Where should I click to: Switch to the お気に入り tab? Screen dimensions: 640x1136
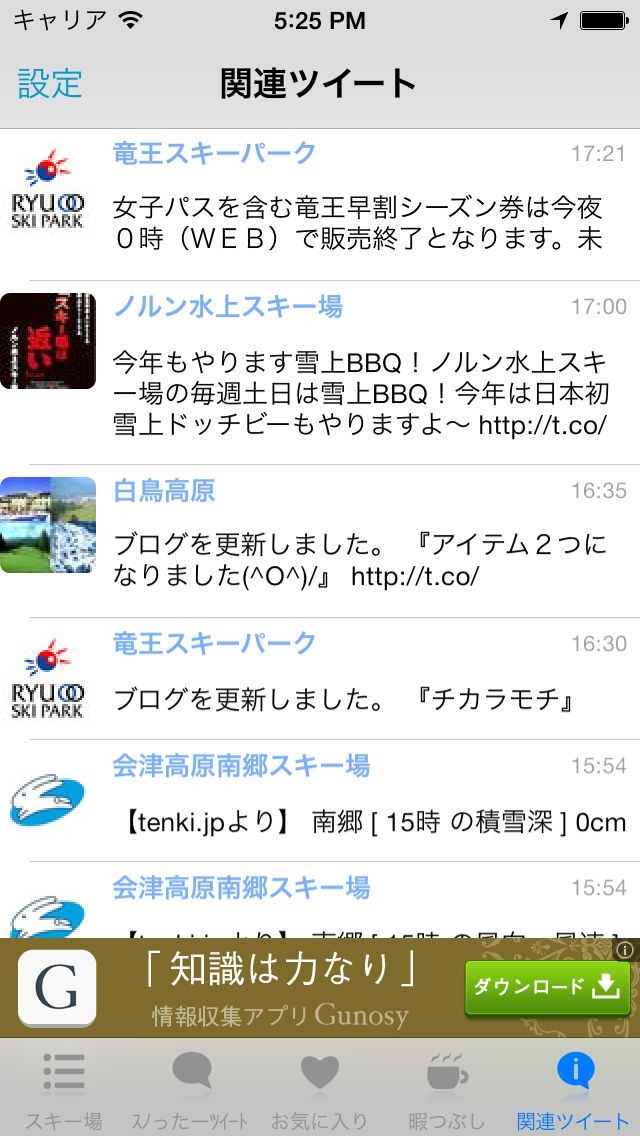pos(320,1088)
